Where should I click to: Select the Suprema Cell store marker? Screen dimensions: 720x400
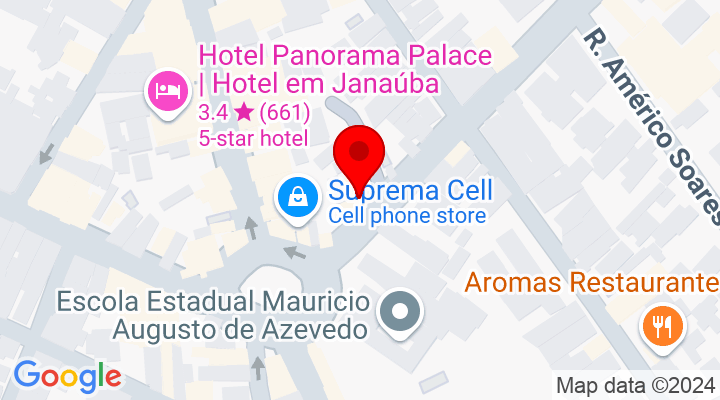click(298, 197)
